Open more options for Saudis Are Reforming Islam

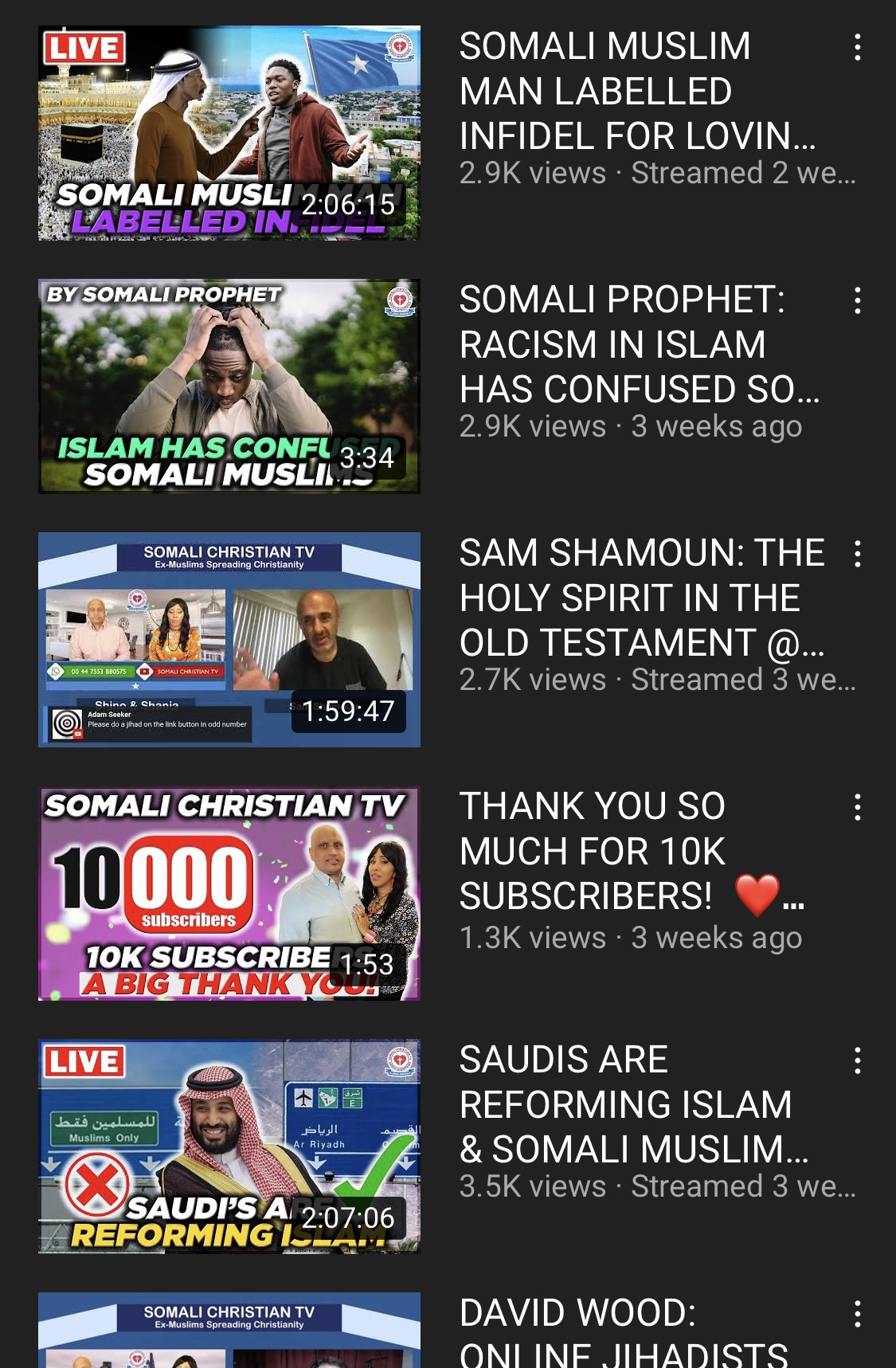point(857,1060)
